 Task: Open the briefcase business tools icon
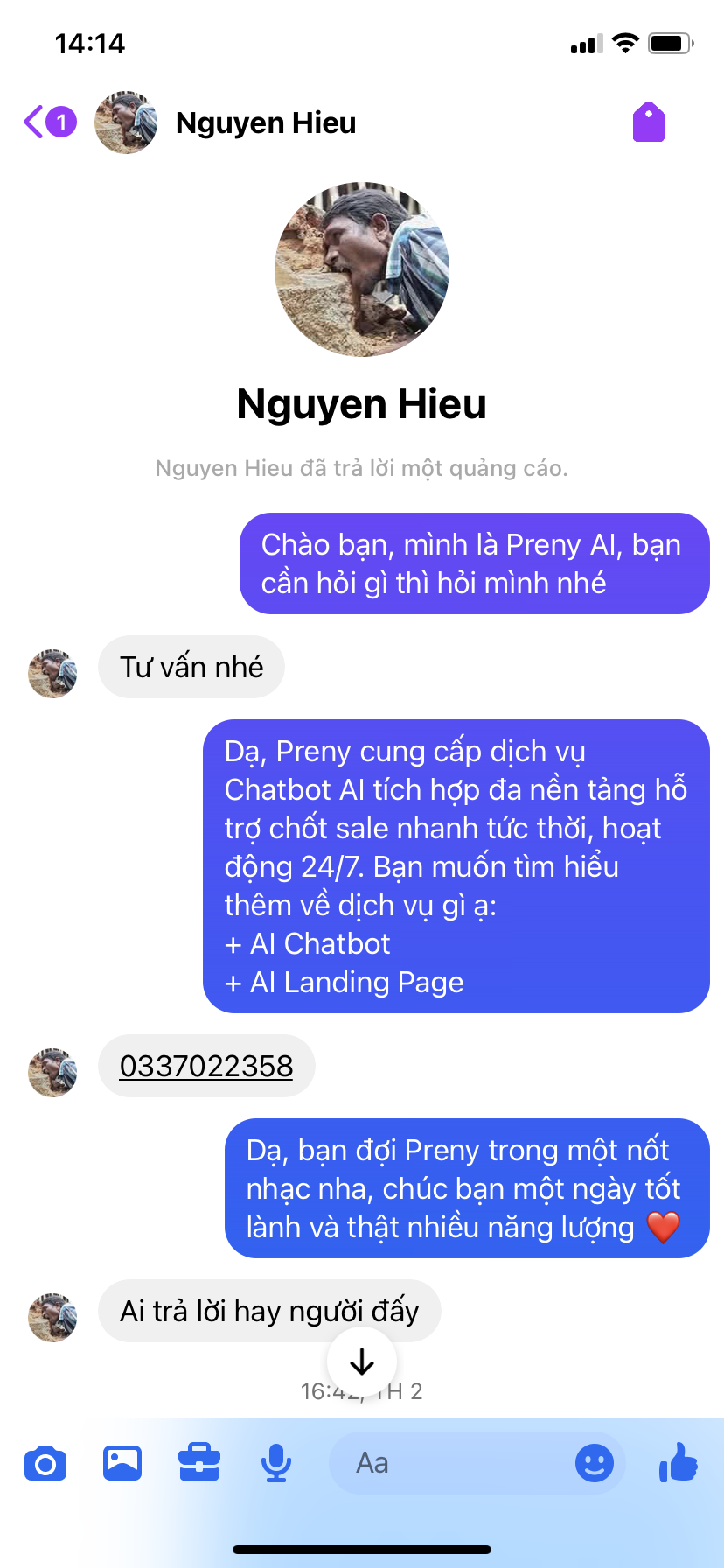199,1463
